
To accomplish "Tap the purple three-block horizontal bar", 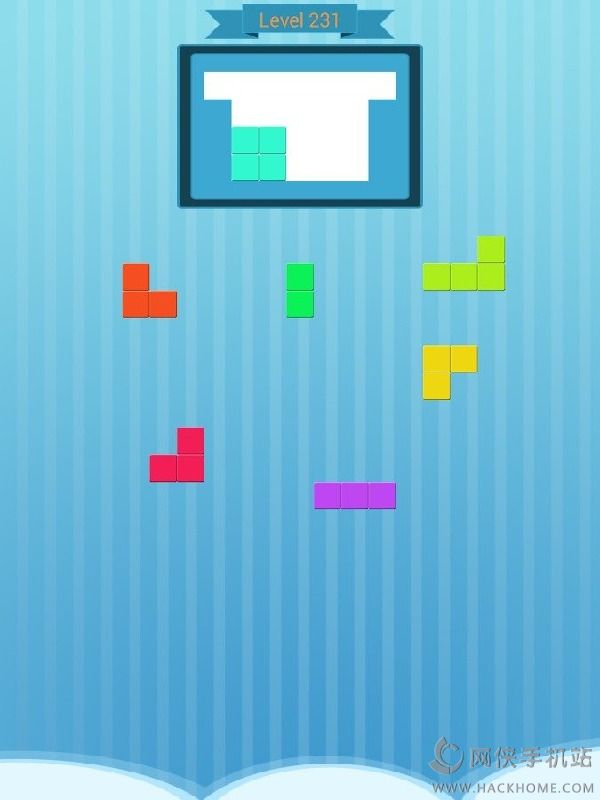I will (x=355, y=495).
